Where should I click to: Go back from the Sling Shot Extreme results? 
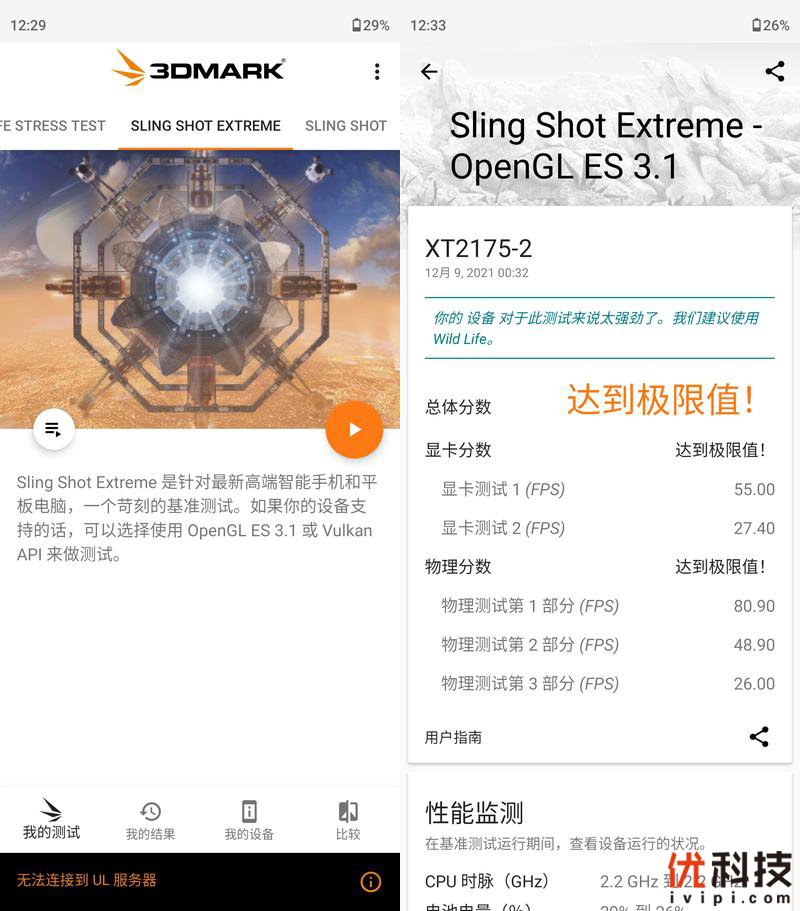(429, 72)
